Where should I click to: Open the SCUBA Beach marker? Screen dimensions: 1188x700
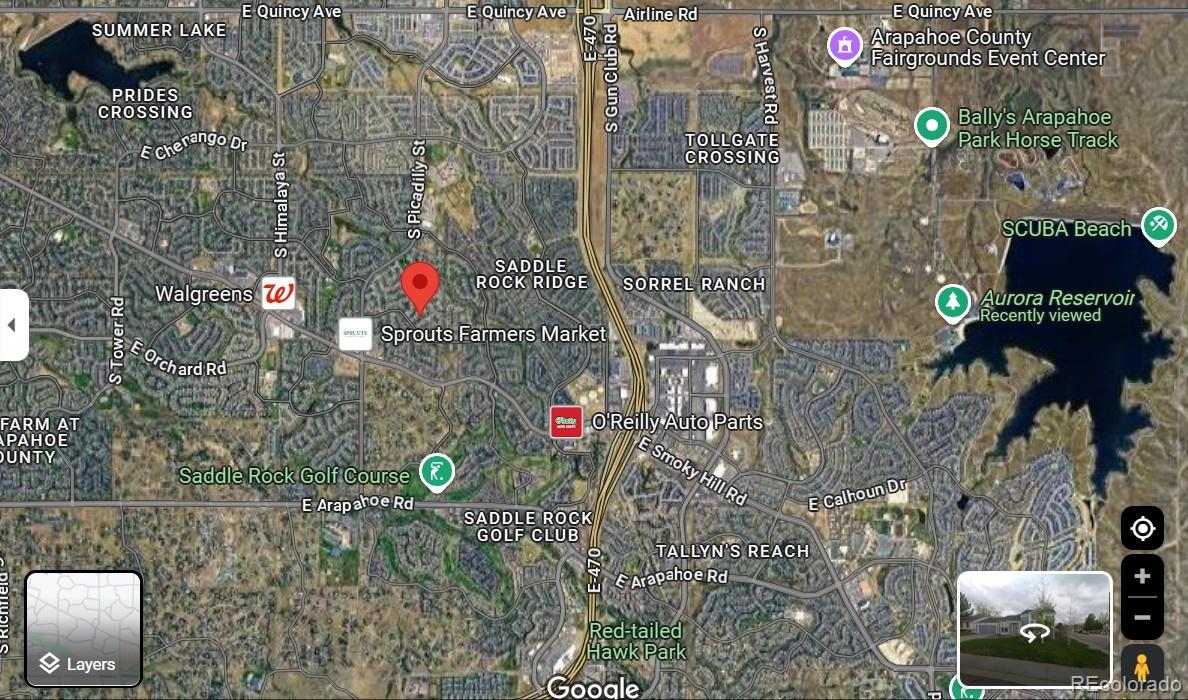pyautogui.click(x=1159, y=224)
